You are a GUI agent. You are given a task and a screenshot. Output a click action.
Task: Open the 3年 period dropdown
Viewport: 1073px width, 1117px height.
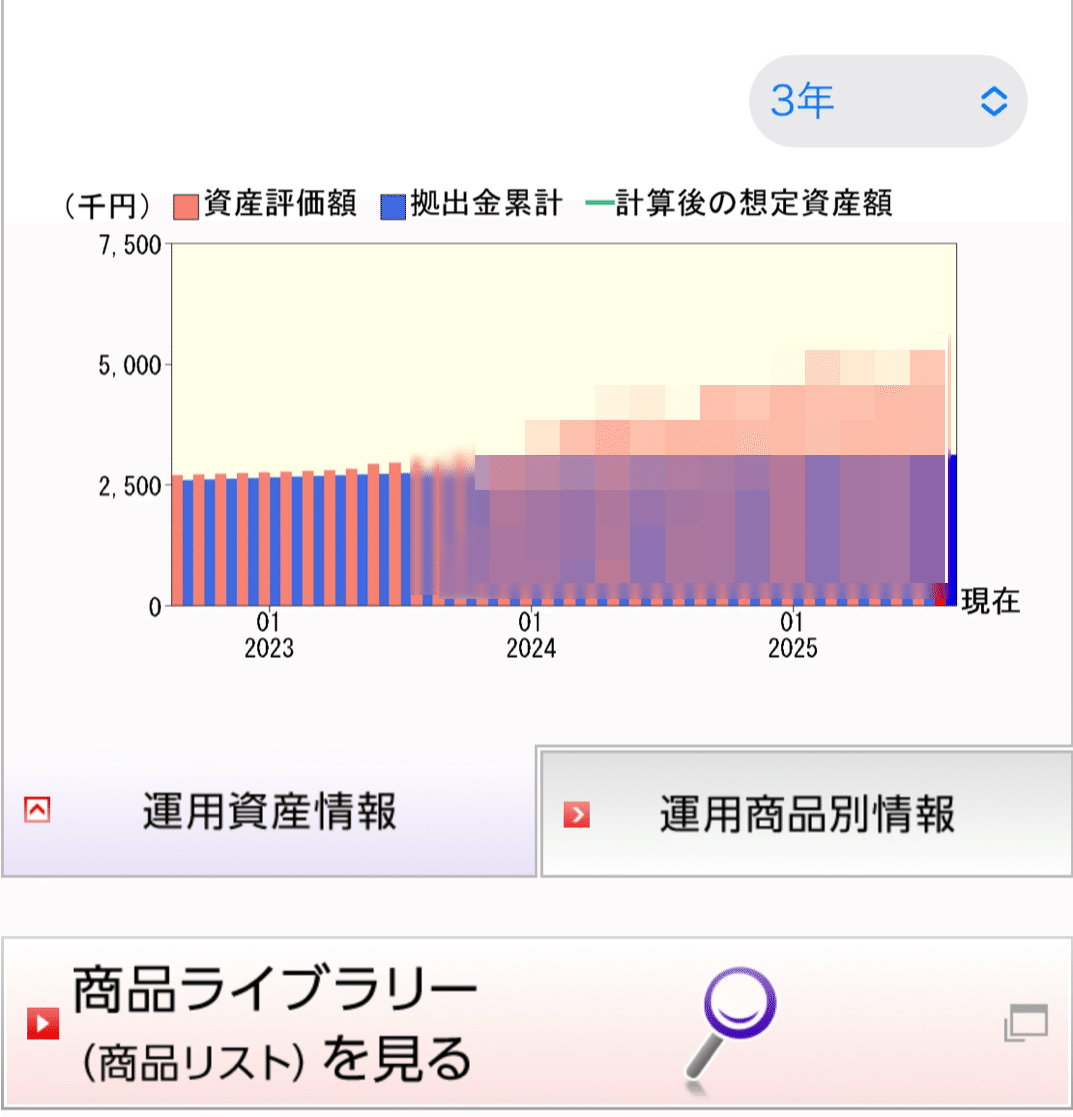pos(887,101)
